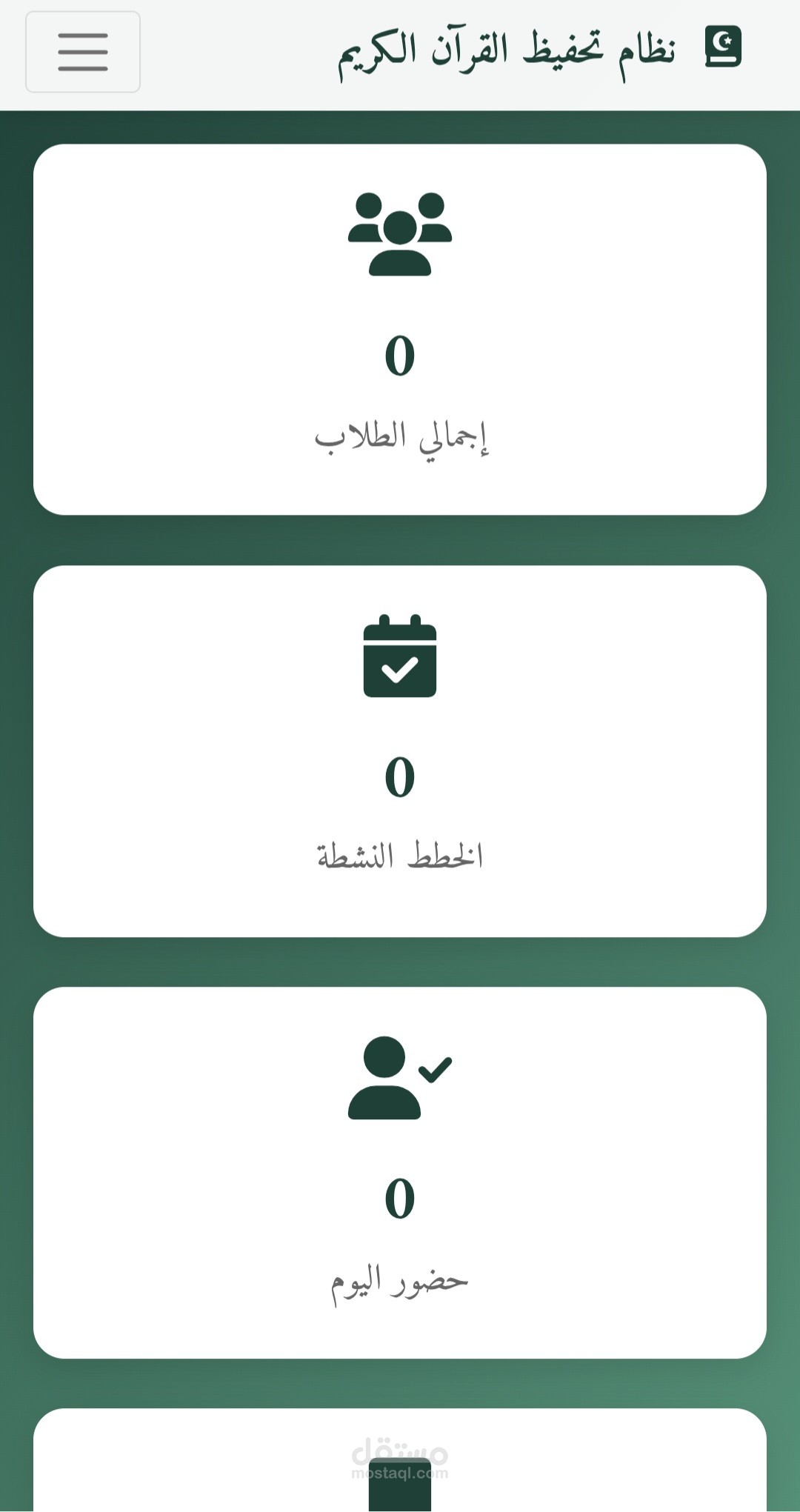Image resolution: width=800 pixels, height=1512 pixels.
Task: Tap the partially visible card at the bottom
Action: coord(399,1452)
